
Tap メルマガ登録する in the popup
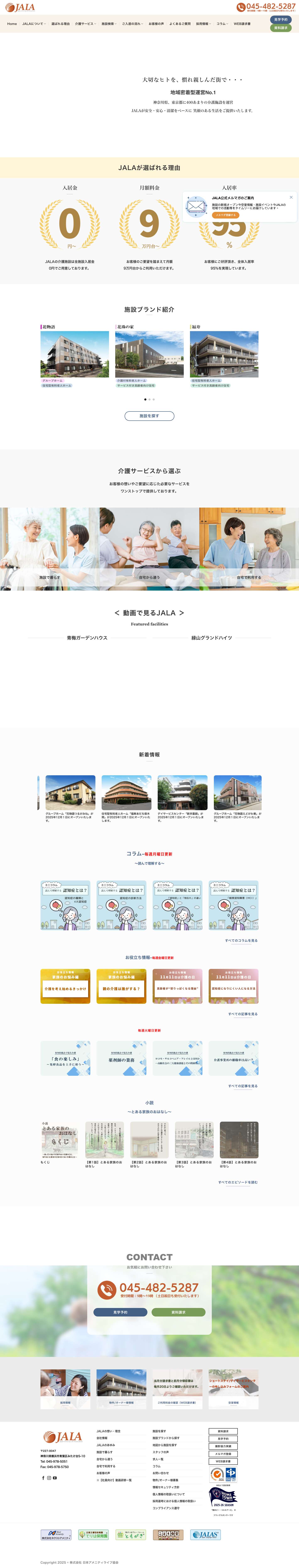[x=225, y=215]
